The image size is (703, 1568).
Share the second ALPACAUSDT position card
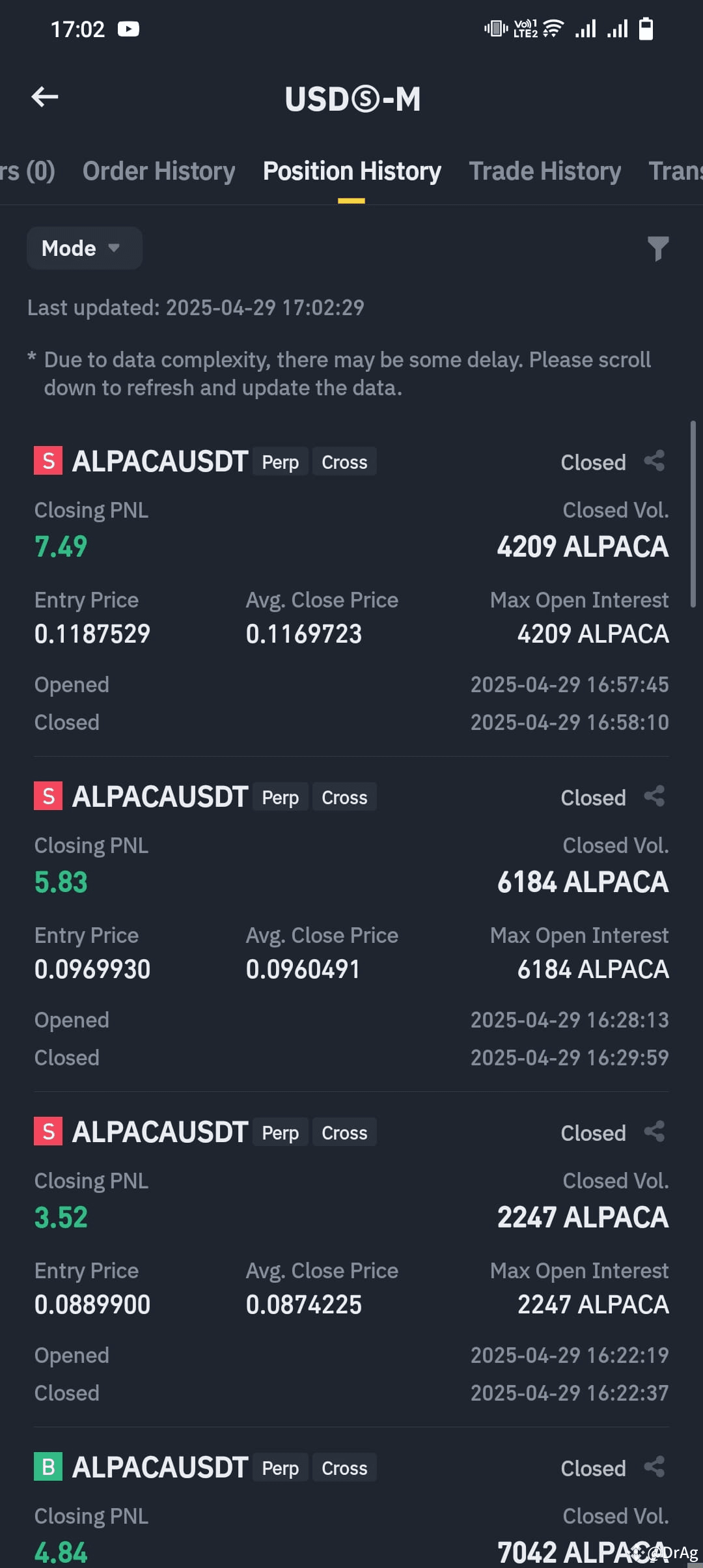pyautogui.click(x=653, y=796)
